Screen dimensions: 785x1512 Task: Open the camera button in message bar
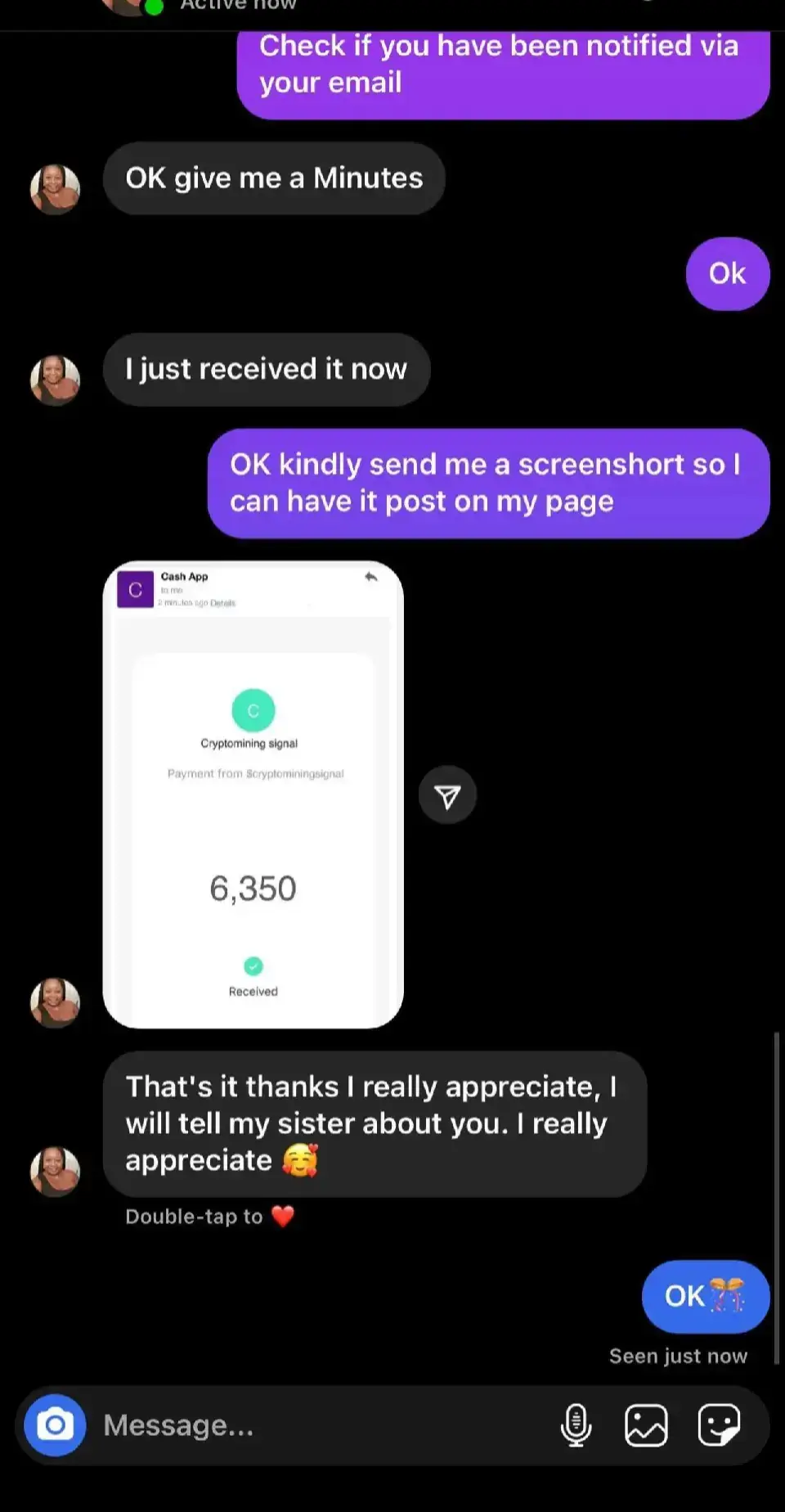point(55,1424)
